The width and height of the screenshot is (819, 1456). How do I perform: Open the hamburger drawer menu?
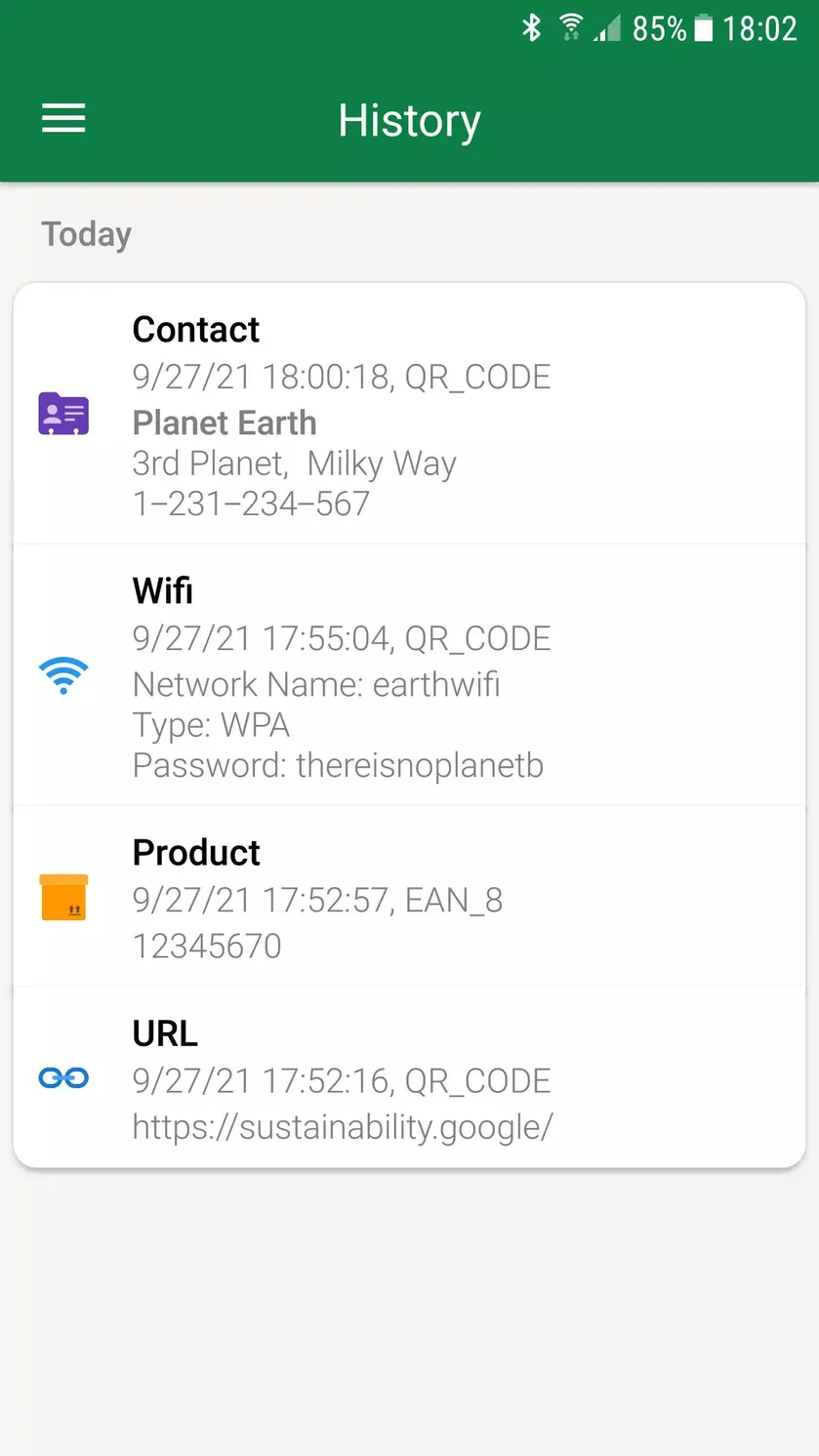coord(63,119)
